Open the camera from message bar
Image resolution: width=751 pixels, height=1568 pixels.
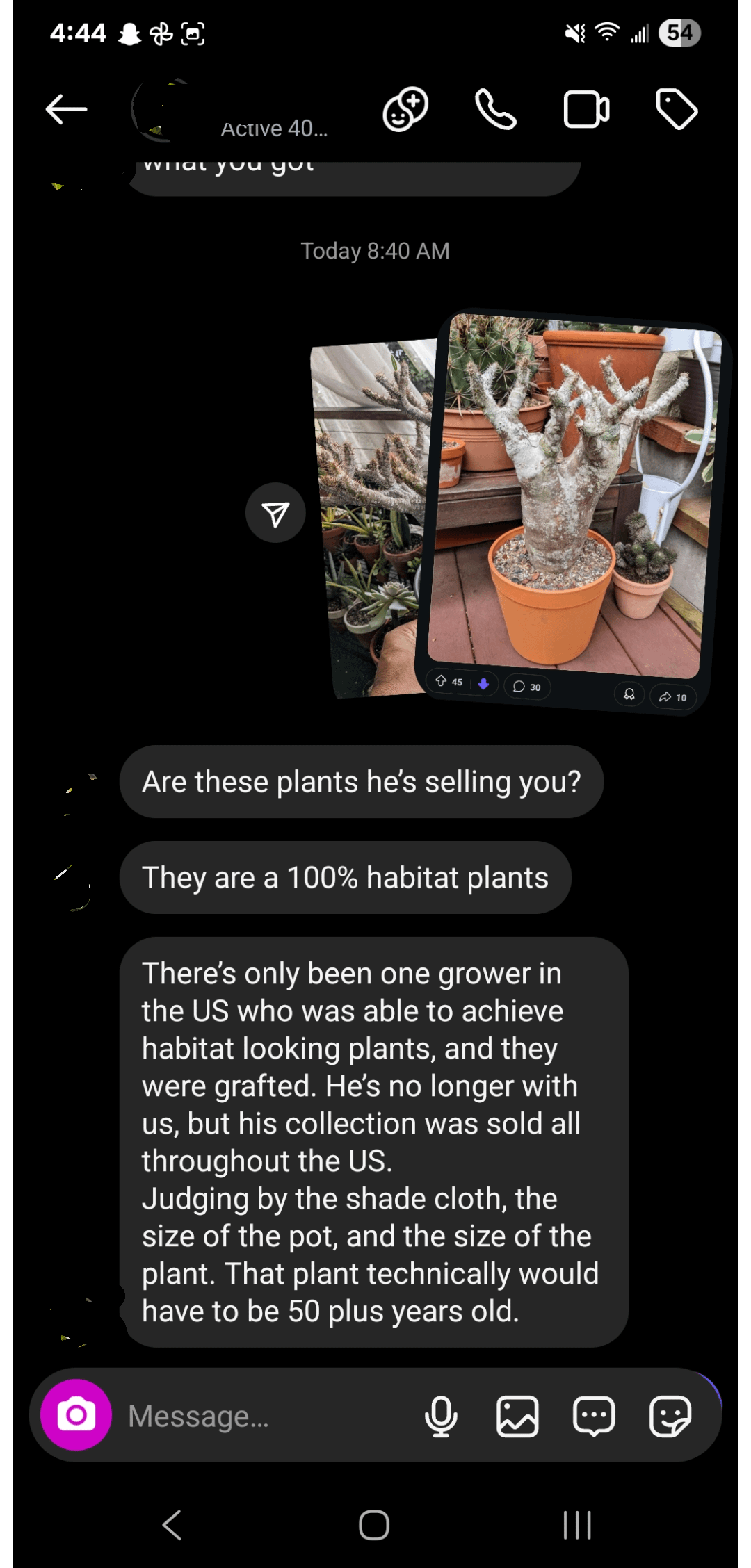point(76,1415)
